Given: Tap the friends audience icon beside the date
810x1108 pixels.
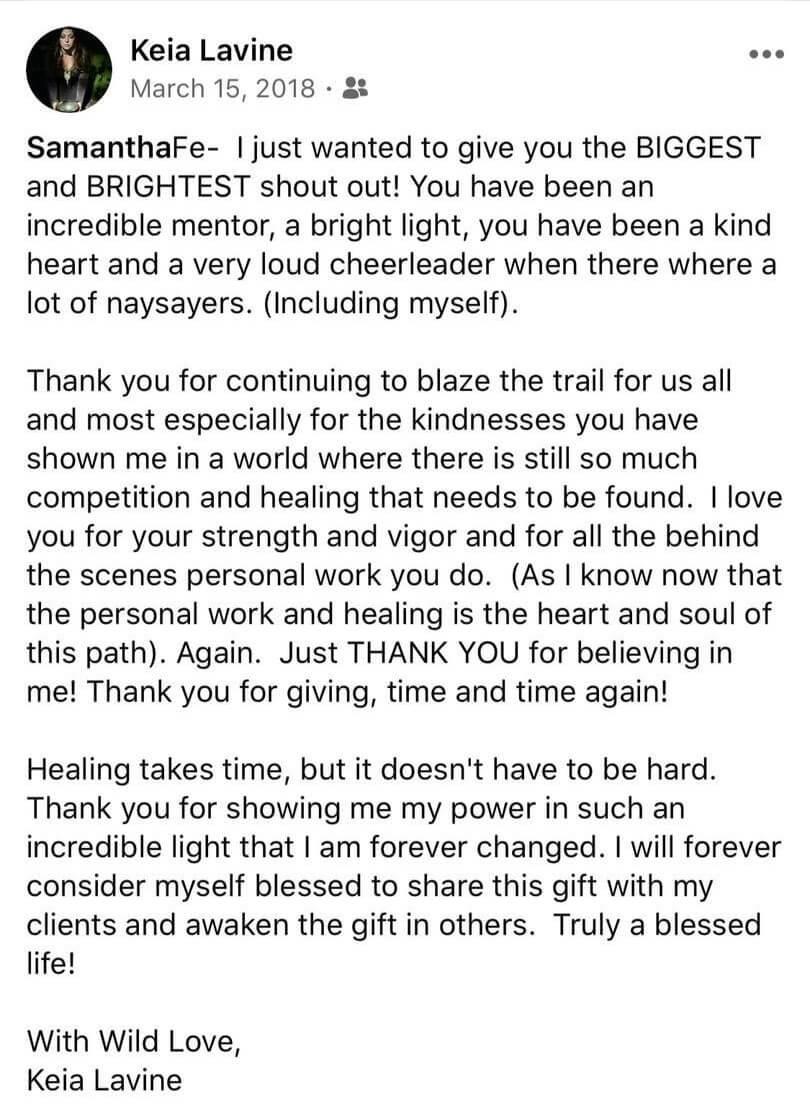Looking at the screenshot, I should pyautogui.click(x=355, y=89).
